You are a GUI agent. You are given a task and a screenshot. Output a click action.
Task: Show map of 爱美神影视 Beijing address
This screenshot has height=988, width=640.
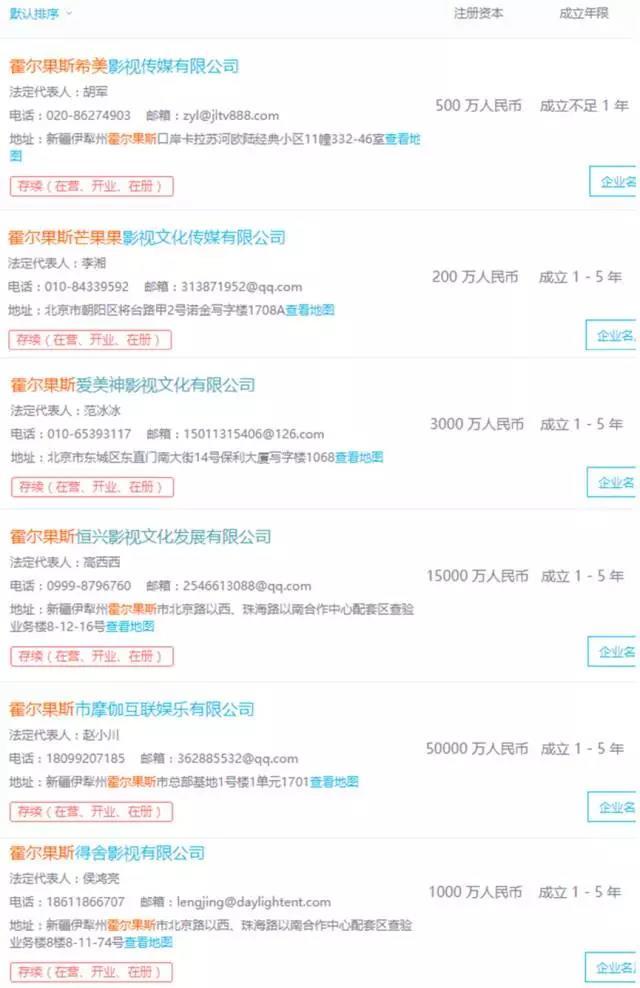click(359, 457)
